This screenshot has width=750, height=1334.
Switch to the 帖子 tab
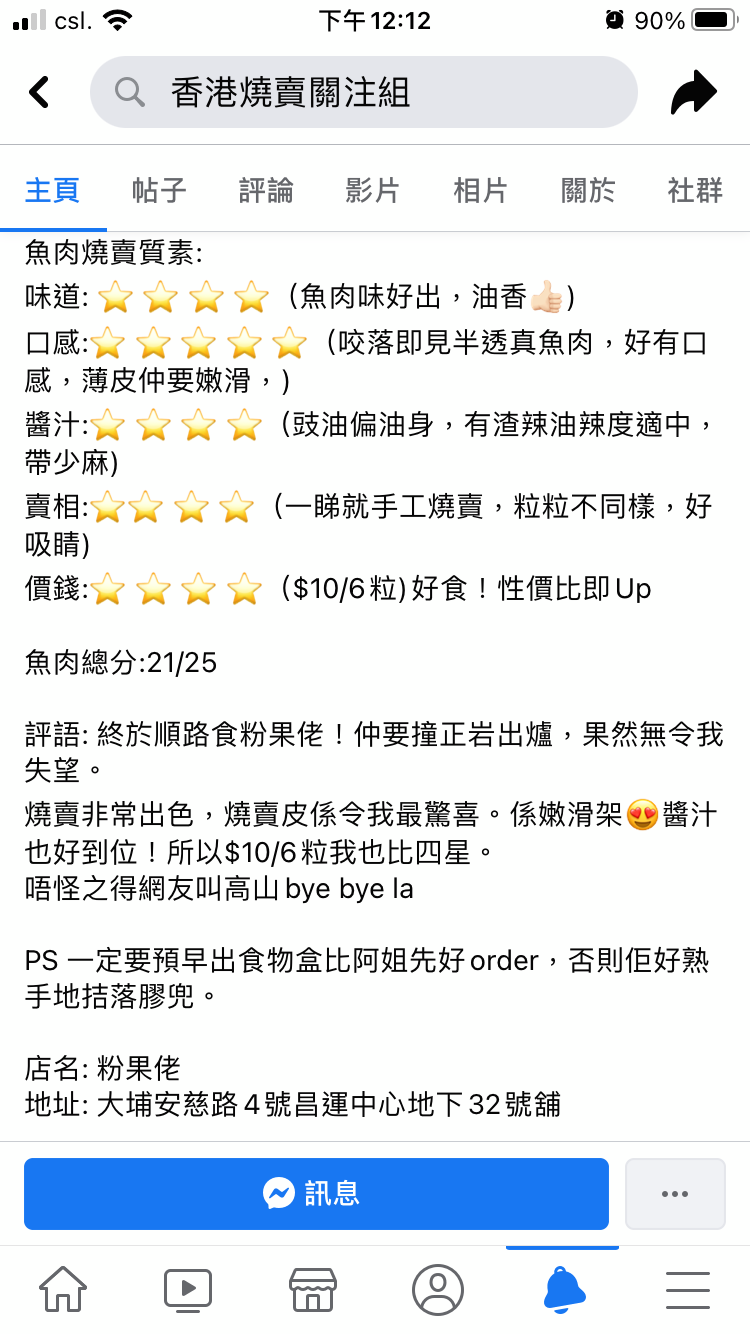(x=159, y=190)
